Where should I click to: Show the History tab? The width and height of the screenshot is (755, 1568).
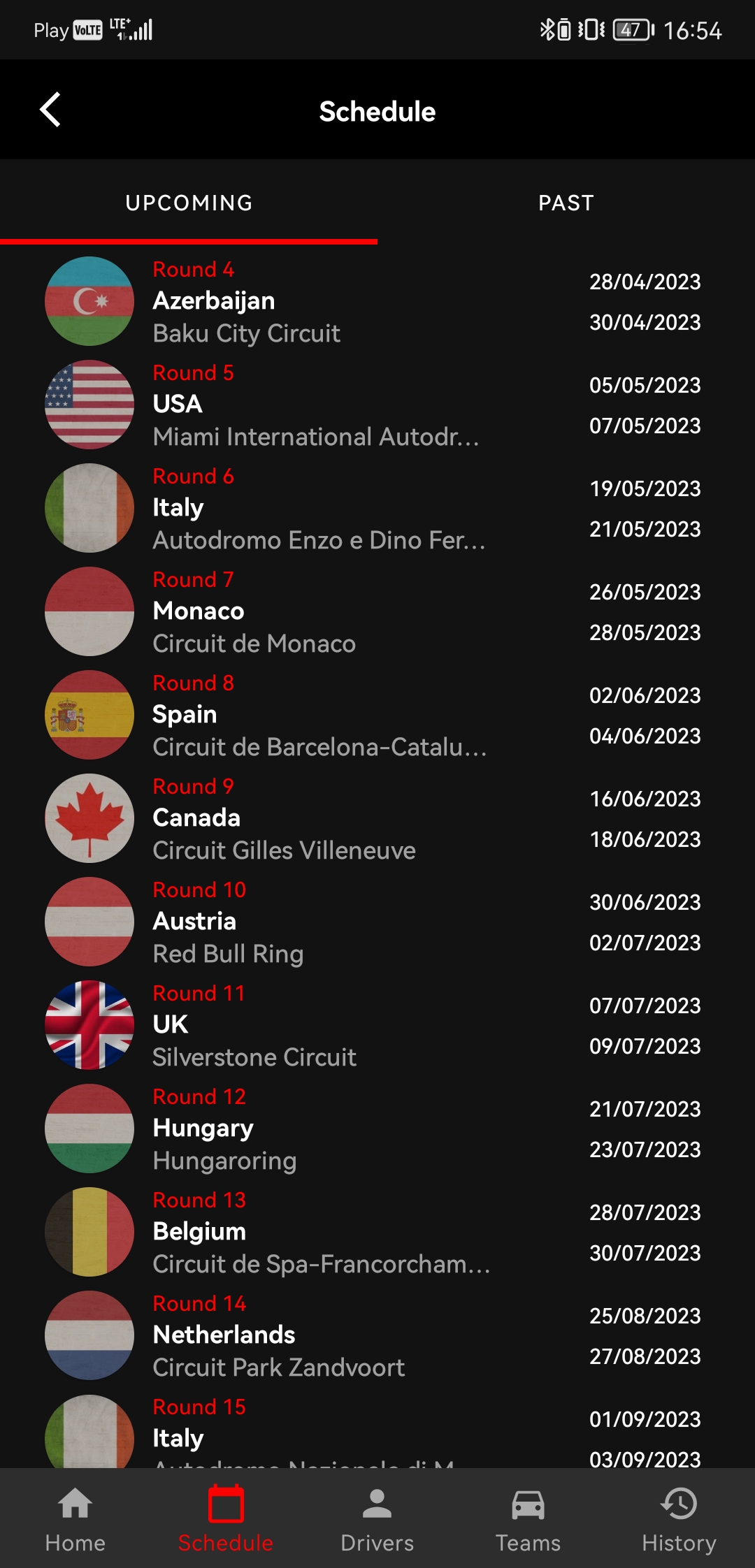tap(679, 1518)
